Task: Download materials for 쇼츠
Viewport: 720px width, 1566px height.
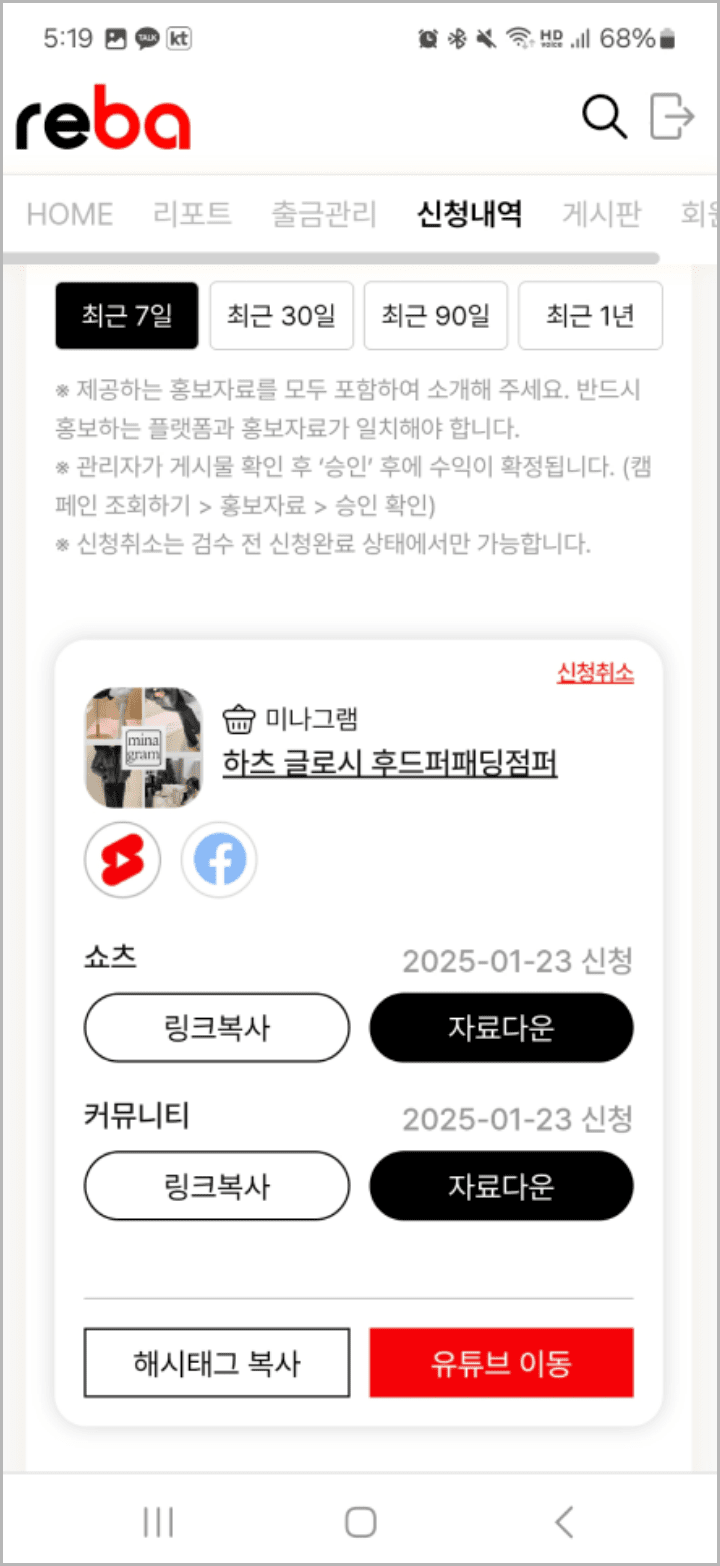Action: coord(501,1027)
